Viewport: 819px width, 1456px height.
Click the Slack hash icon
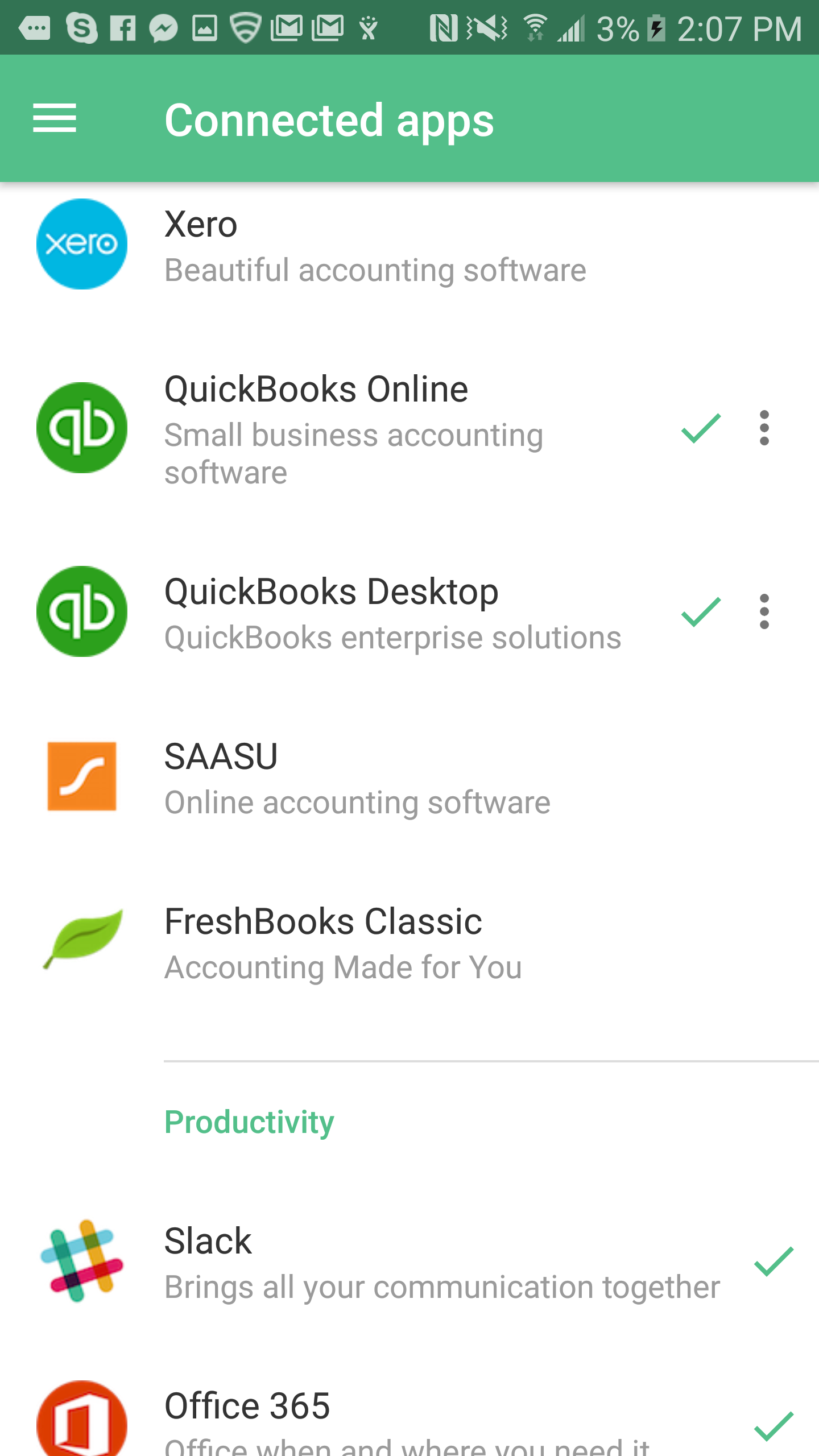coord(81,1260)
